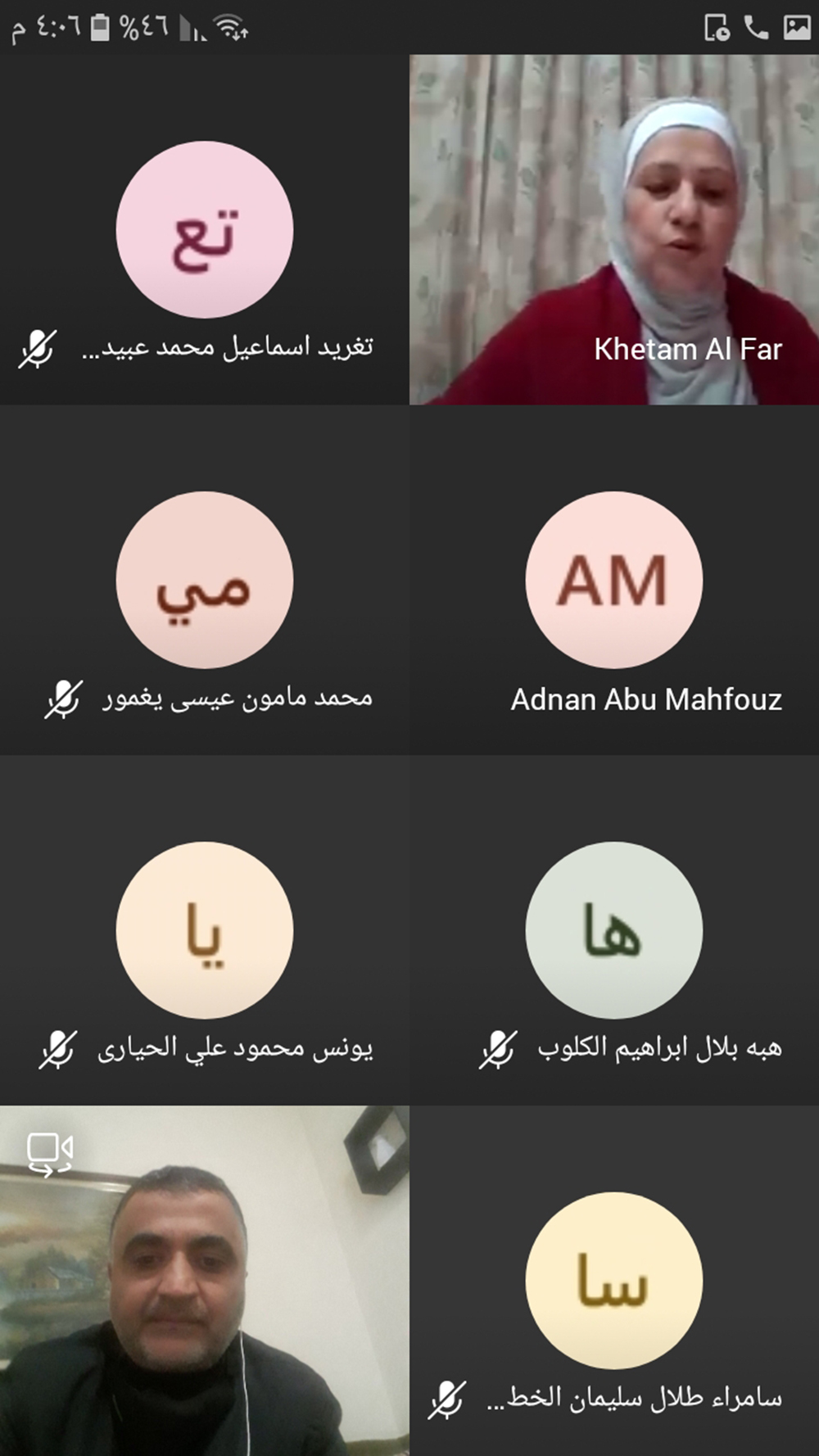819x1456 pixels.
Task: Select هبه بلال ابراهيم الكلوب tile
Action: (x=614, y=930)
